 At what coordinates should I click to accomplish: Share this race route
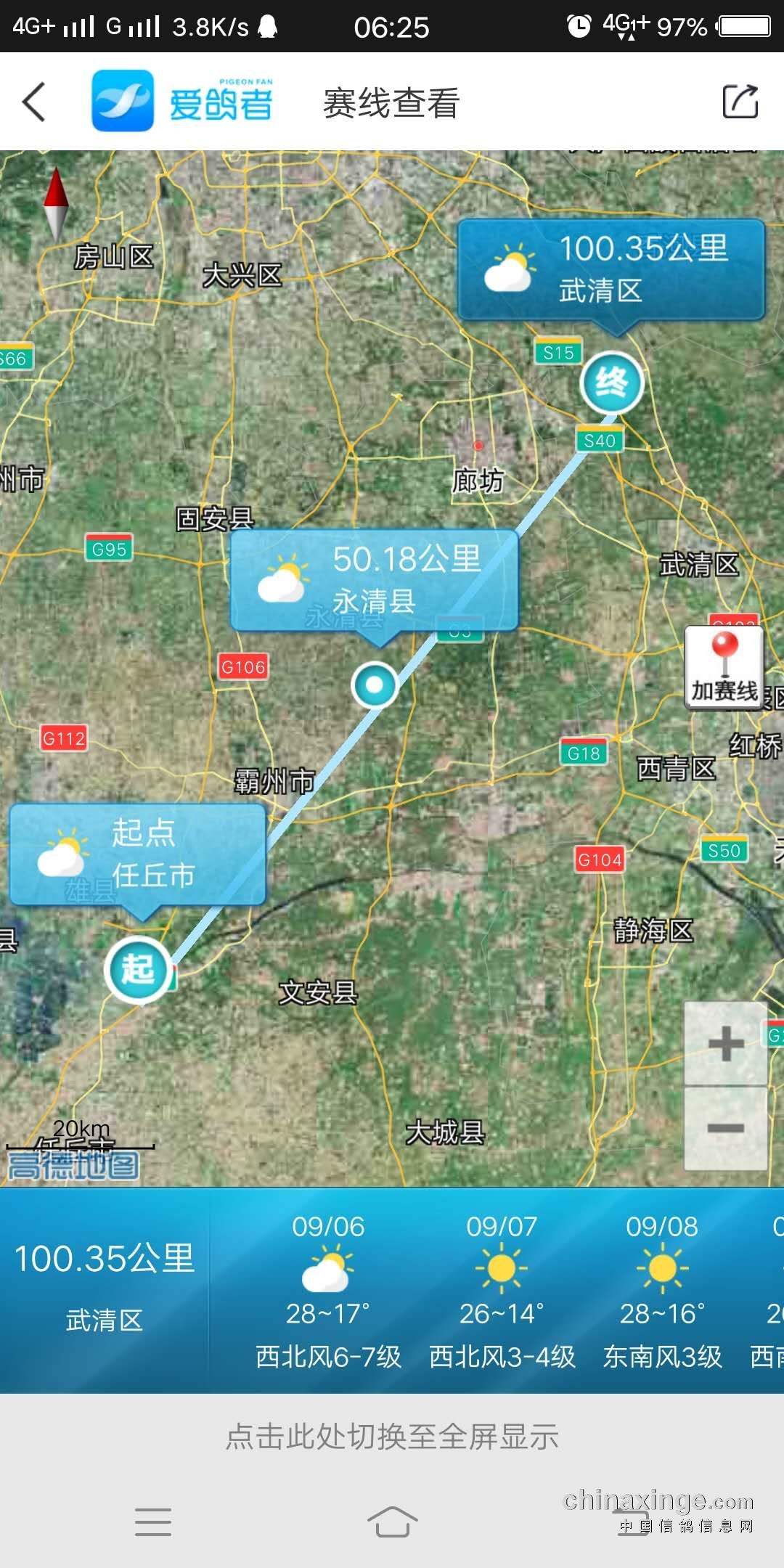click(x=740, y=102)
